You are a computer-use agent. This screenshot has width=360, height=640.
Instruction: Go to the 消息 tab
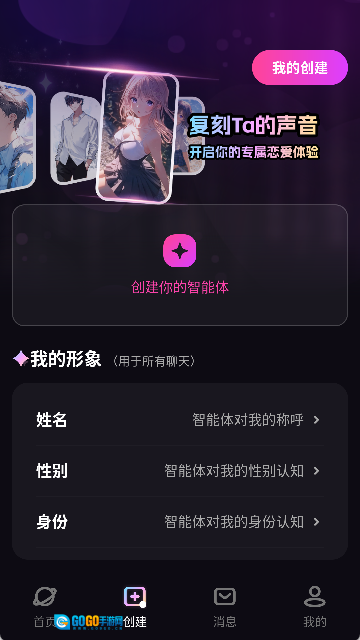click(225, 607)
